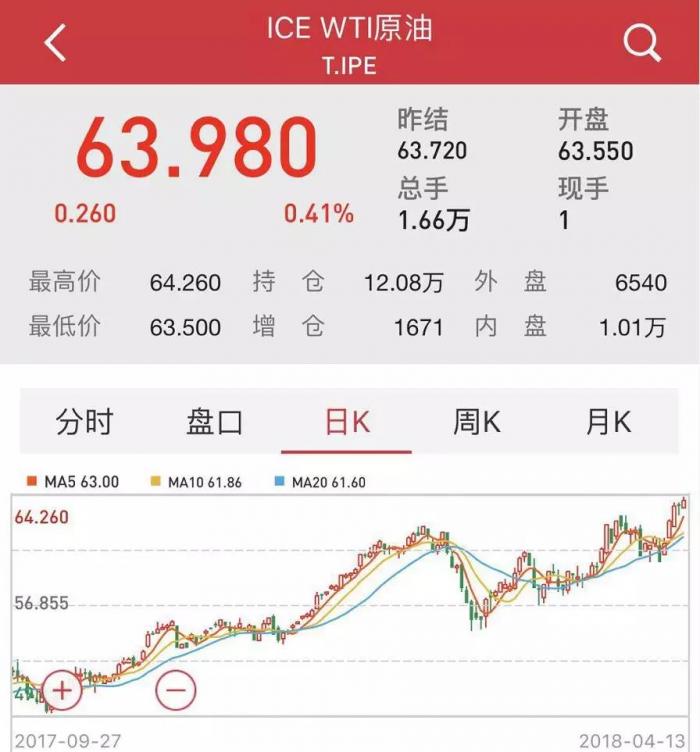Zoom in the K-line chart
The width and height of the screenshot is (700, 752).
pyautogui.click(x=62, y=689)
